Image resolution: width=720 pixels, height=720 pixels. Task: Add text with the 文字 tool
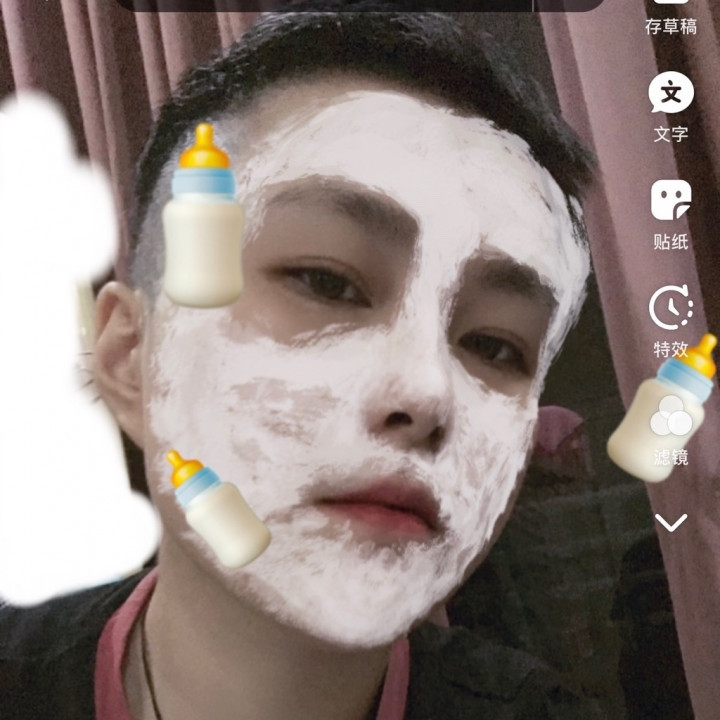click(671, 107)
